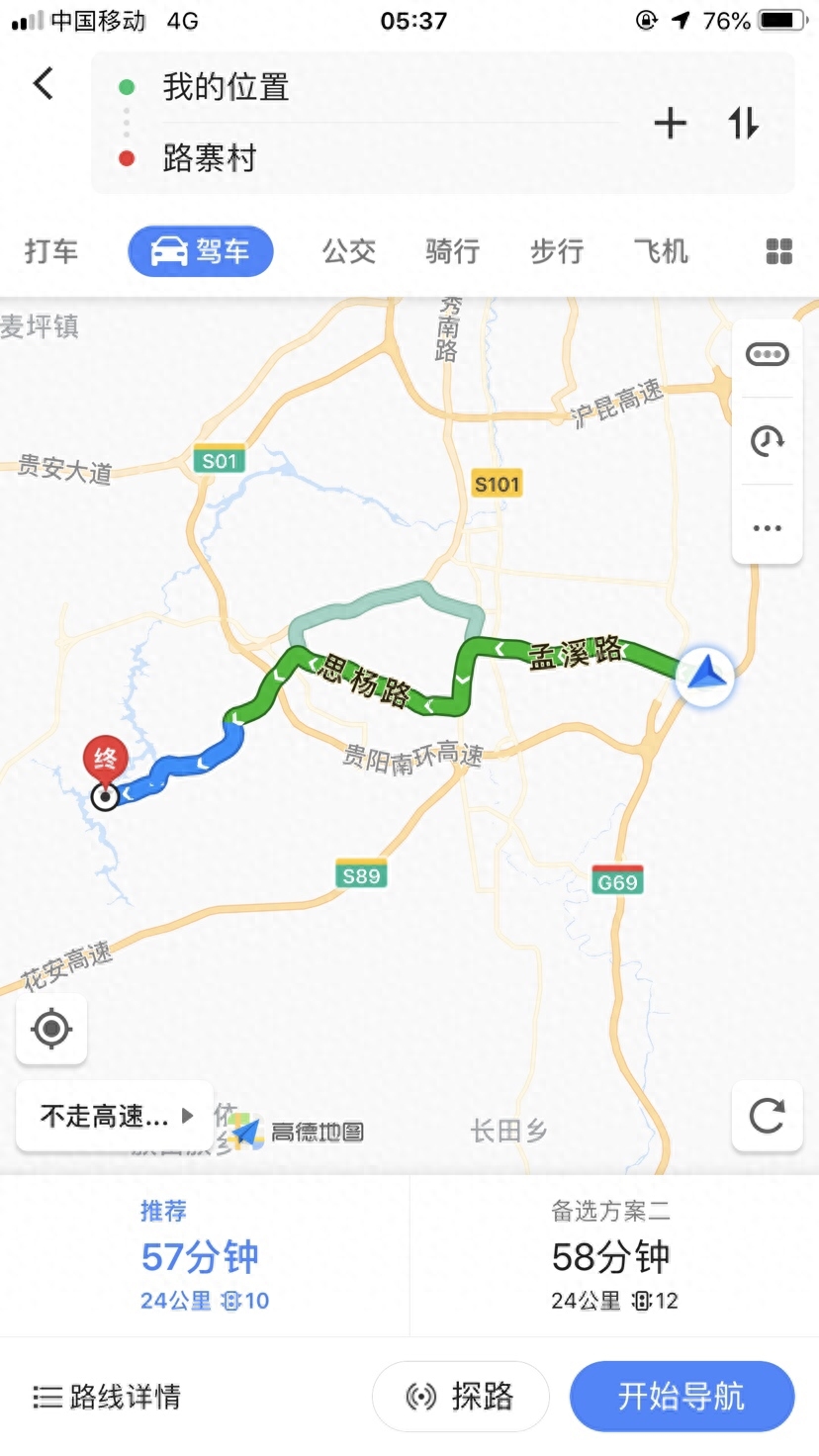
Task: Swap the start and destination
Action: coord(744,123)
